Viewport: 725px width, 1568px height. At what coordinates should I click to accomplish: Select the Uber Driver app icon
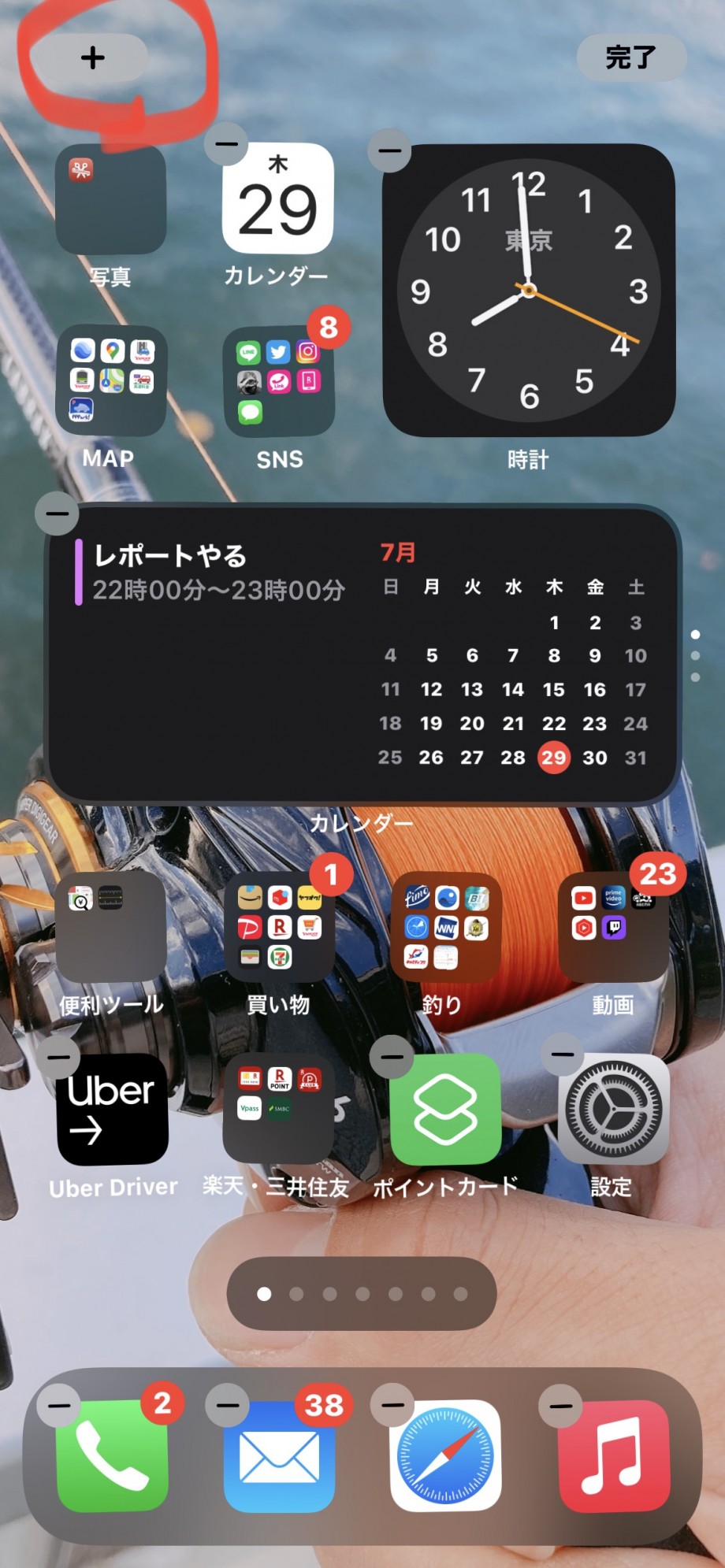click(113, 1110)
